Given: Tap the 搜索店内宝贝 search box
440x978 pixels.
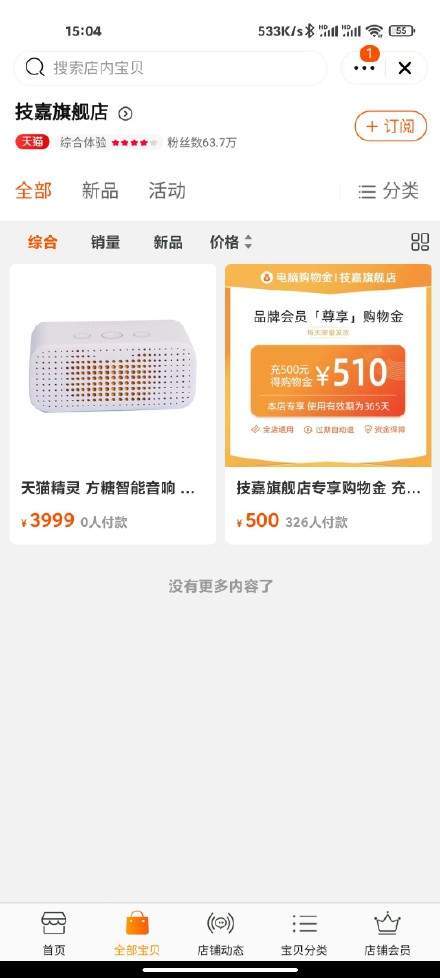Looking at the screenshot, I should click(170, 68).
